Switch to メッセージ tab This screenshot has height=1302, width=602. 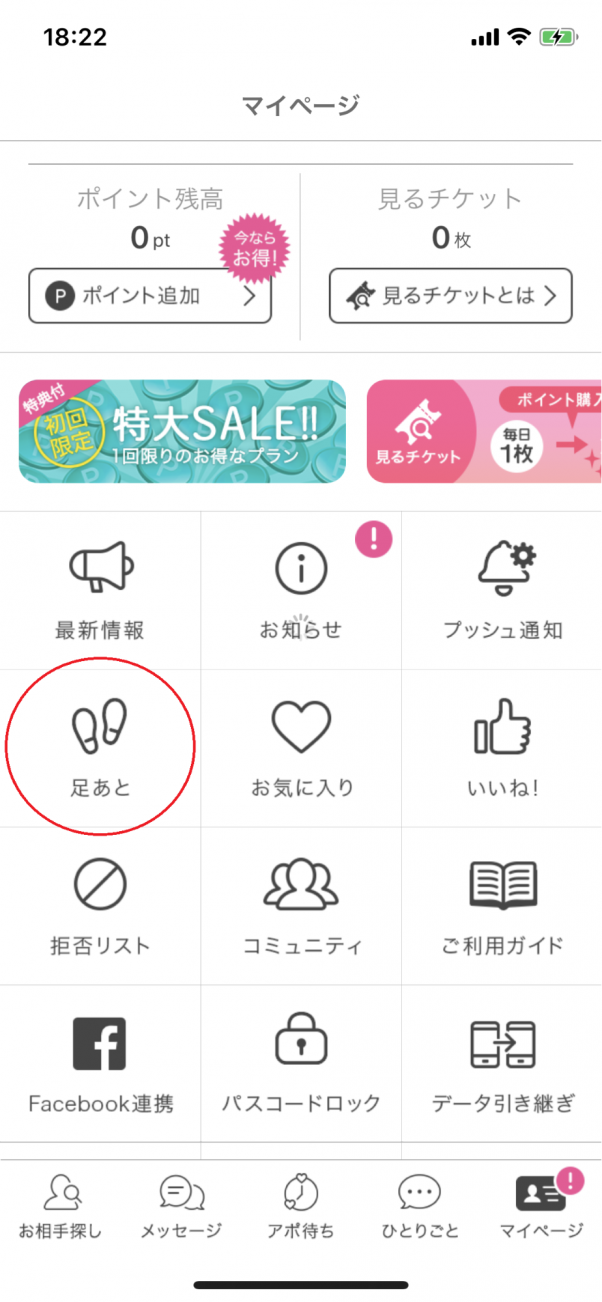pos(181,1207)
